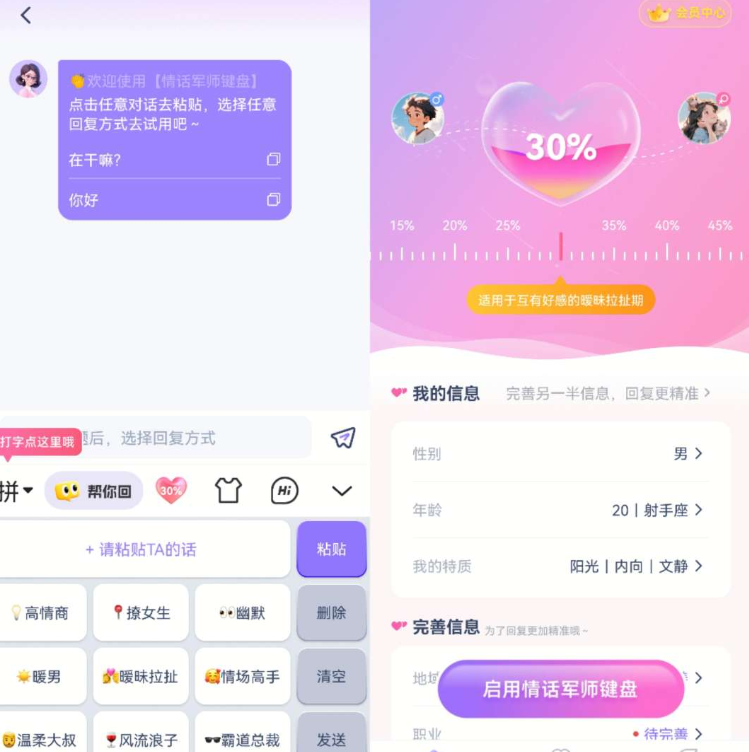Open the 性别 setting row
The width and height of the screenshot is (749, 752).
(x=560, y=454)
